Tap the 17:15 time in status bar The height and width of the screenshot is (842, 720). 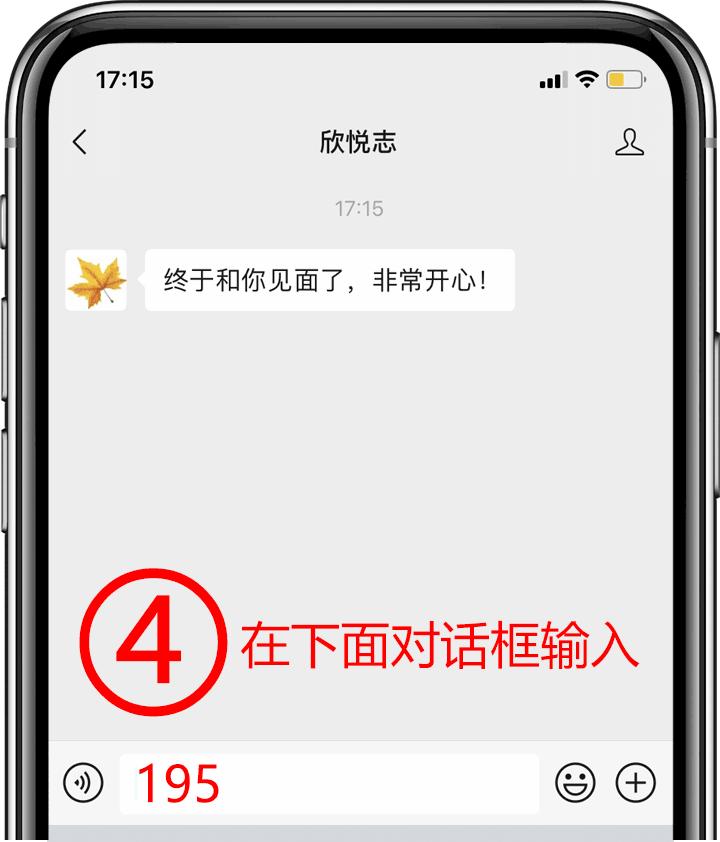pyautogui.click(x=127, y=76)
